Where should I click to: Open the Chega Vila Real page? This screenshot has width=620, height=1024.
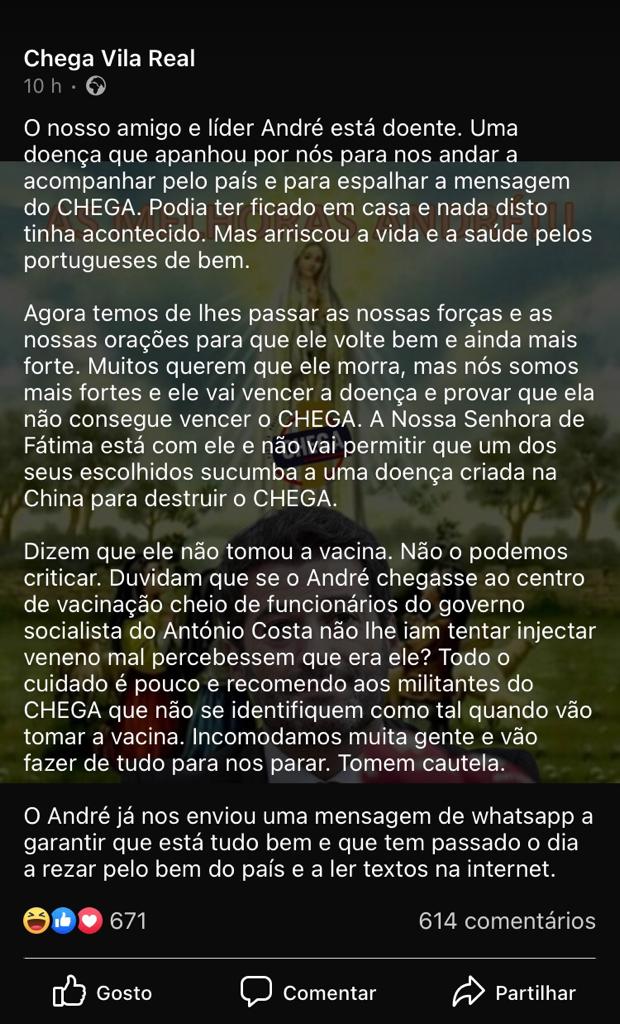click(109, 58)
